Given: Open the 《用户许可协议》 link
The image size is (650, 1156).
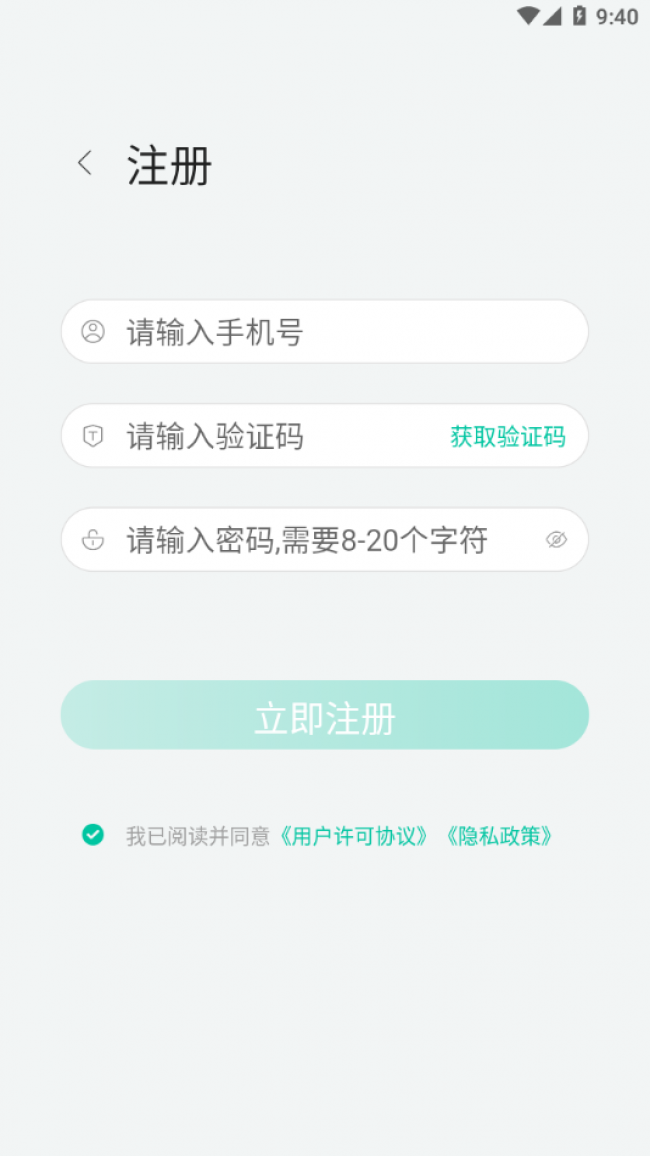Looking at the screenshot, I should [350, 836].
